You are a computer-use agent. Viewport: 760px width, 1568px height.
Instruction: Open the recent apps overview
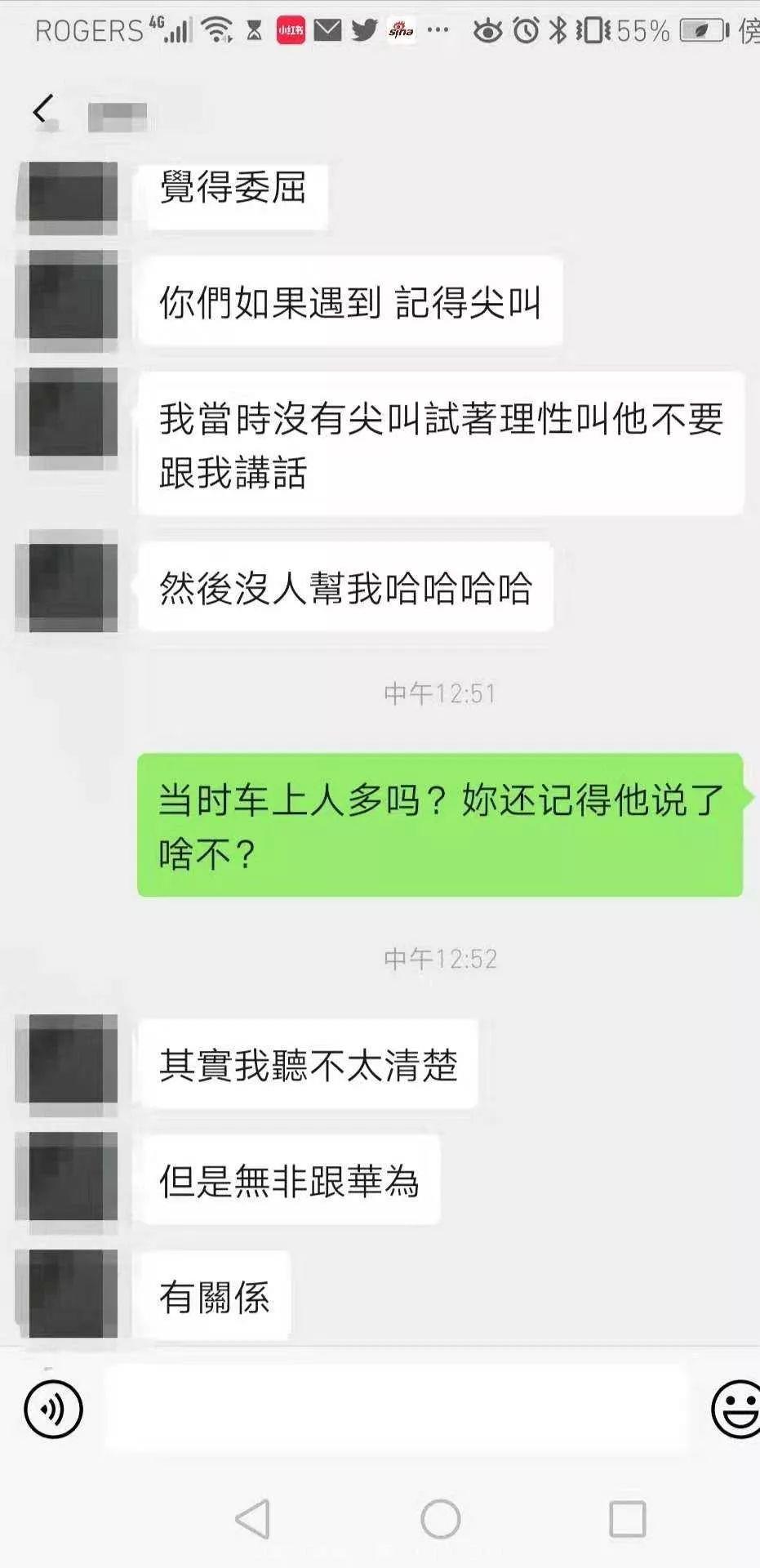[x=627, y=1519]
